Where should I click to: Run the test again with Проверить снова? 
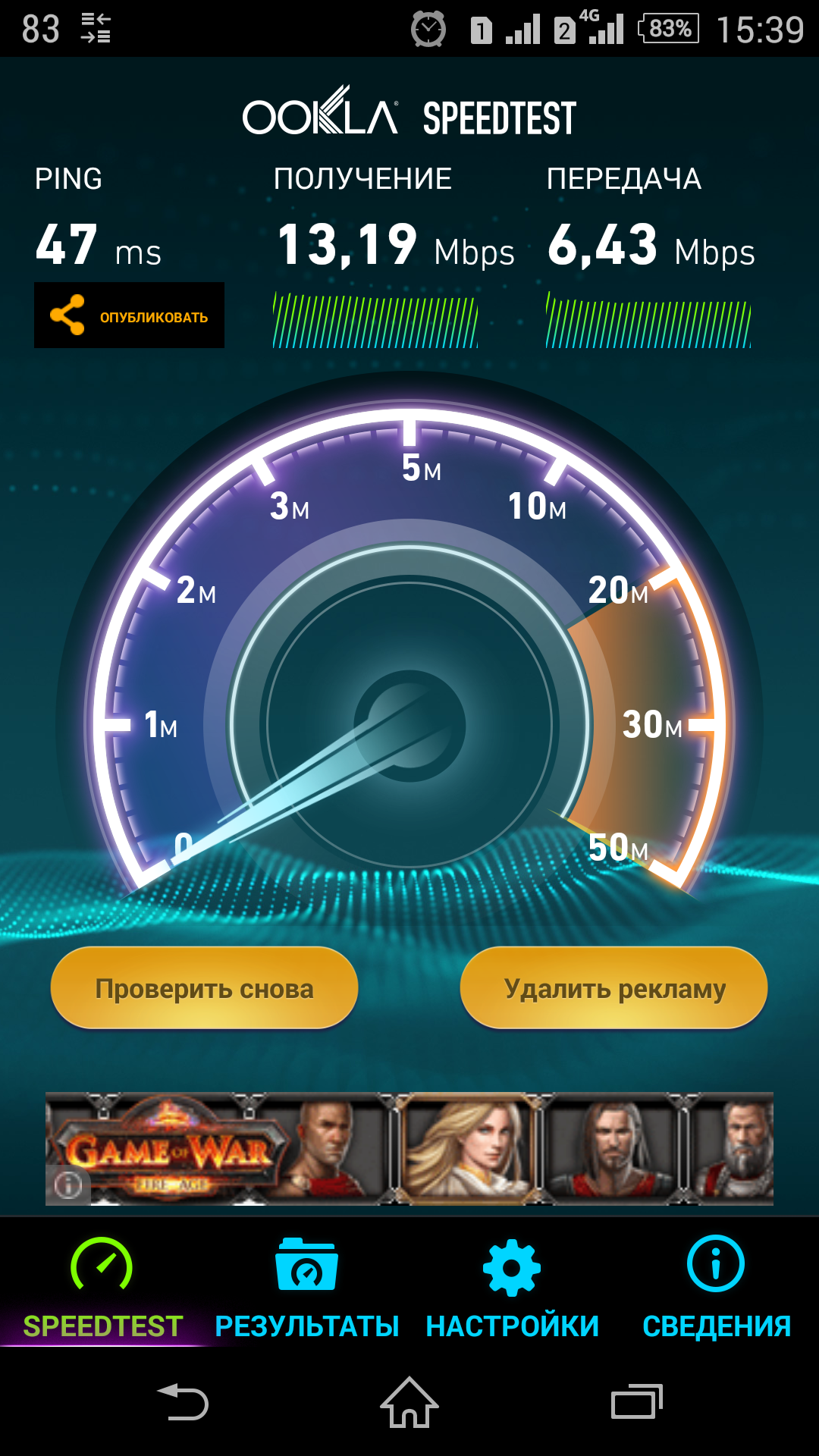(204, 988)
